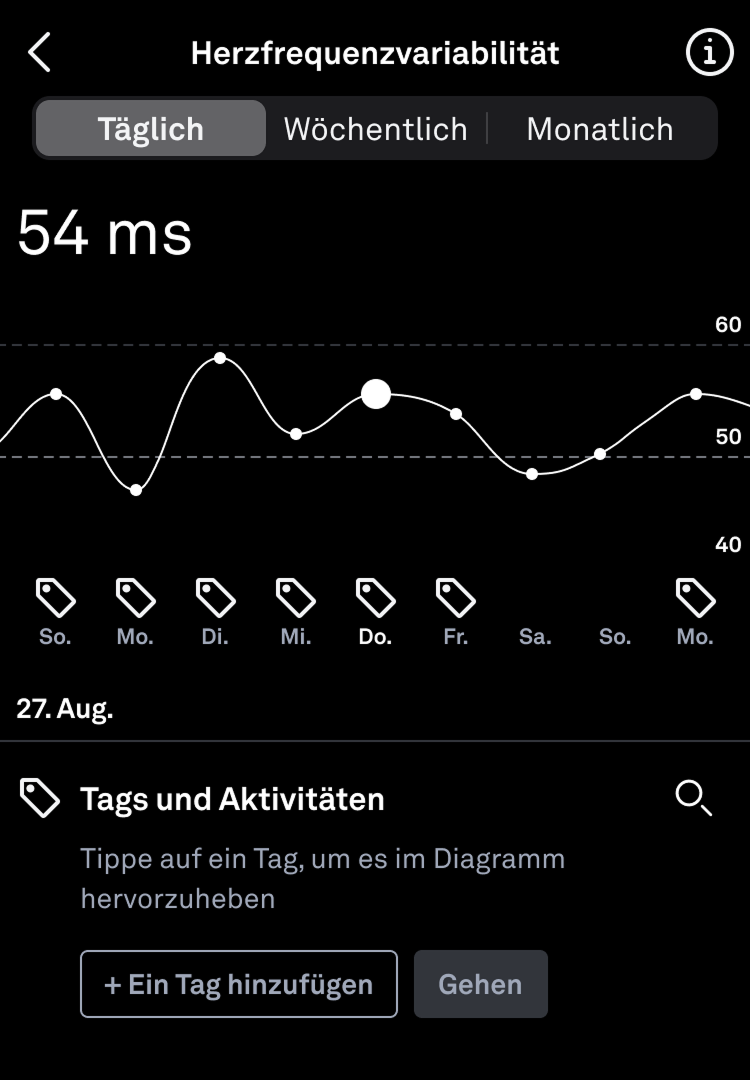This screenshot has width=750, height=1080.
Task: Tap the tag icon above Mi.
Action: [295, 597]
